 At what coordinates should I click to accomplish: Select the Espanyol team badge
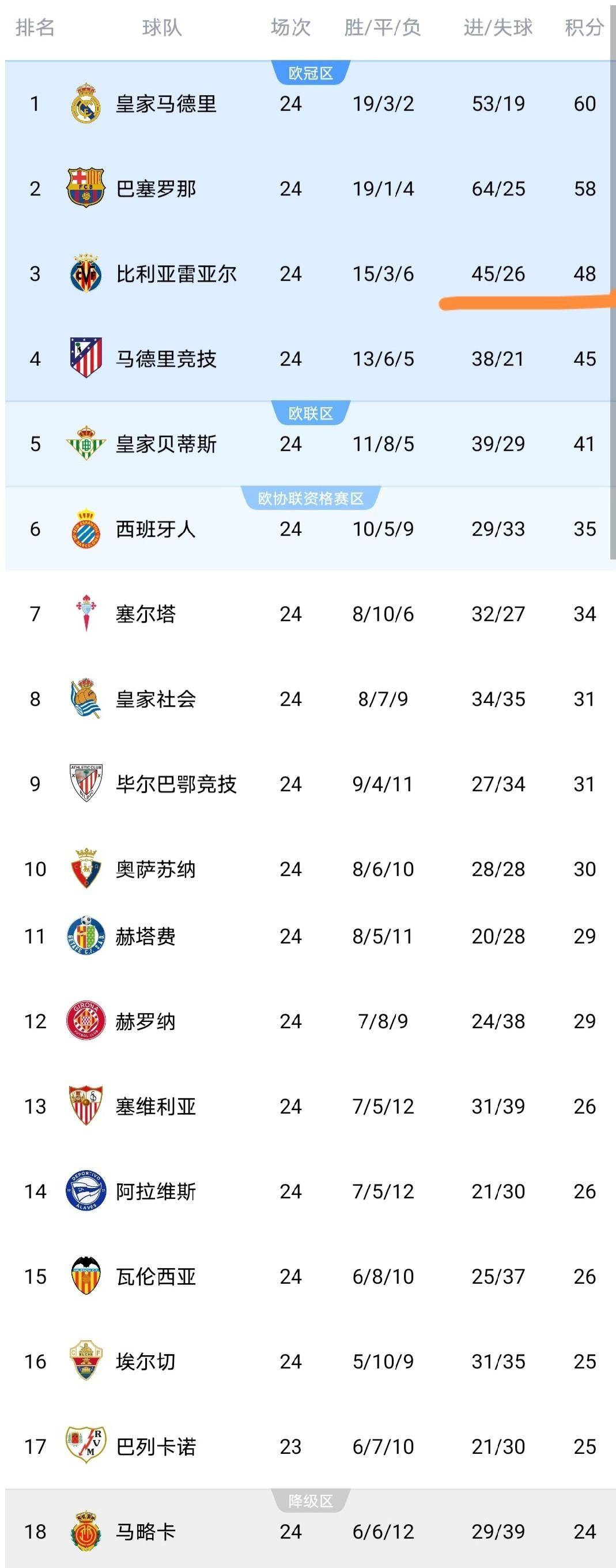tap(87, 529)
